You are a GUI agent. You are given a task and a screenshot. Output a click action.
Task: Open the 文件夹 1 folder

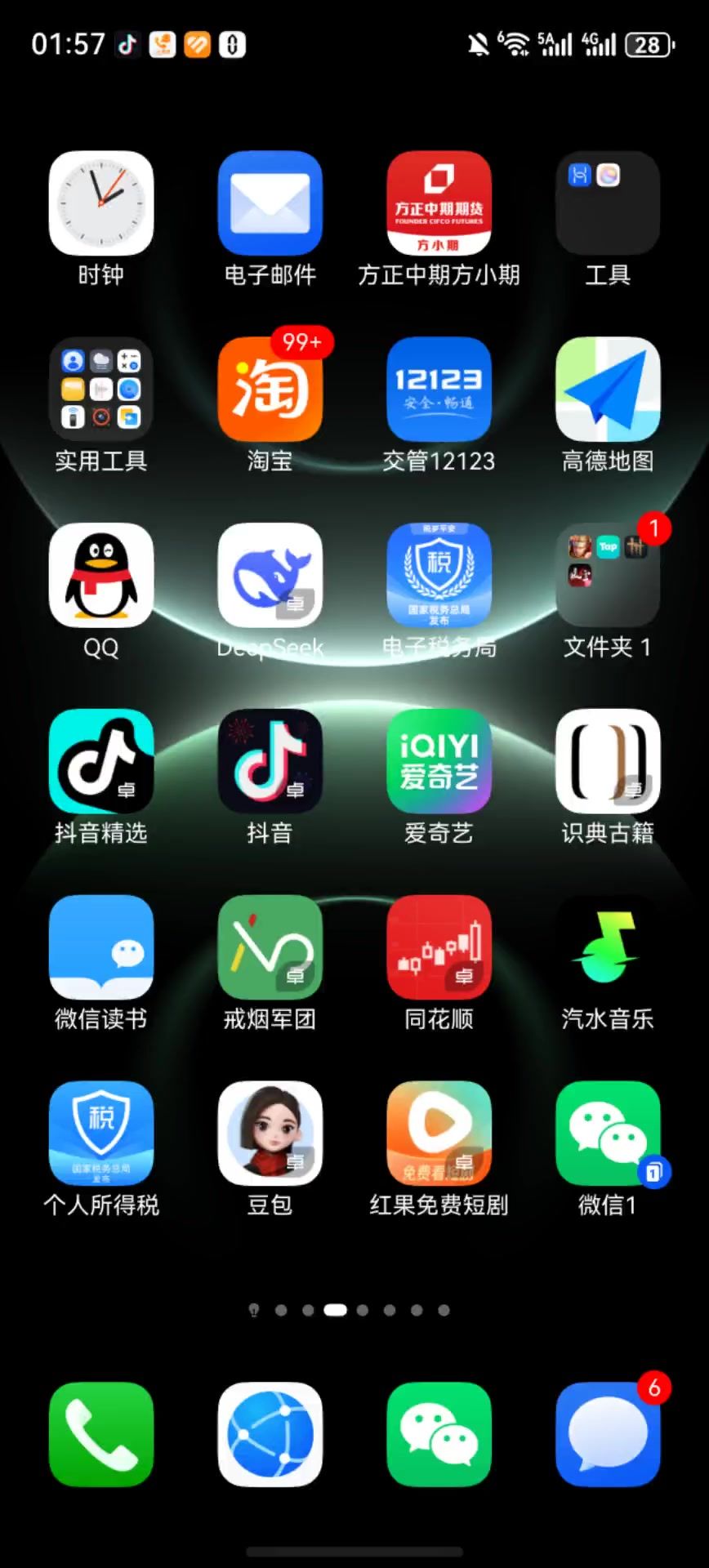[608, 576]
